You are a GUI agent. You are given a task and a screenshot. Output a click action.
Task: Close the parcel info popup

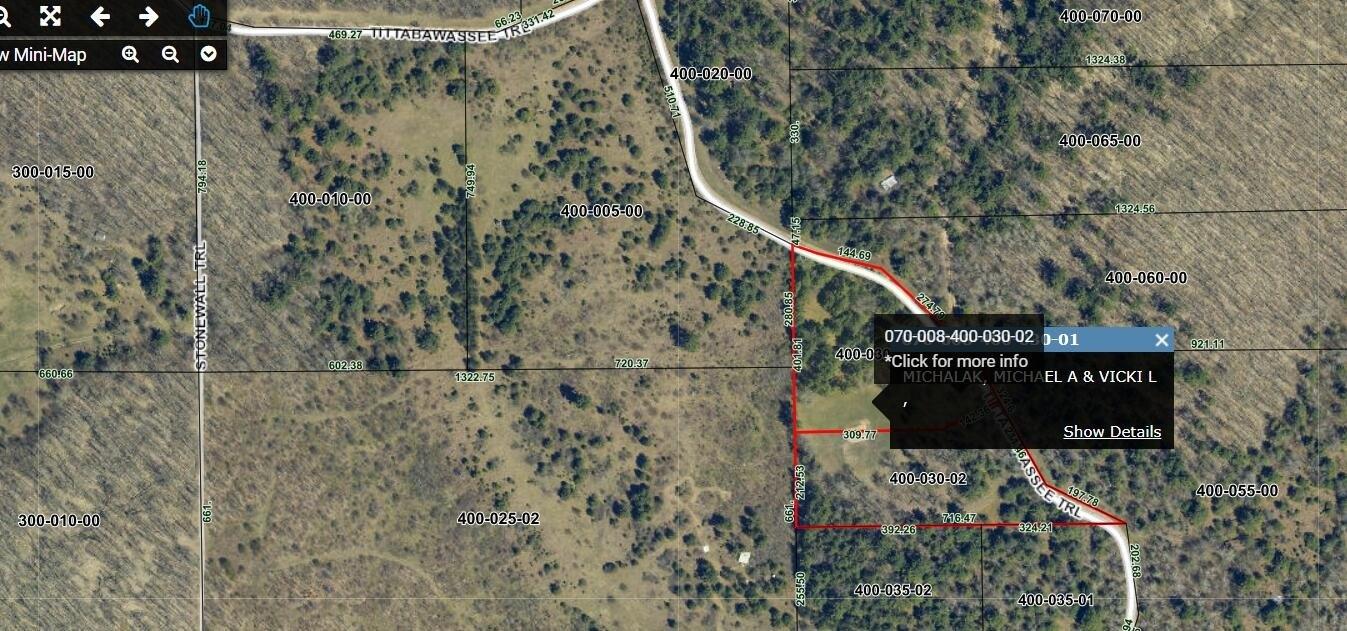click(x=1161, y=340)
